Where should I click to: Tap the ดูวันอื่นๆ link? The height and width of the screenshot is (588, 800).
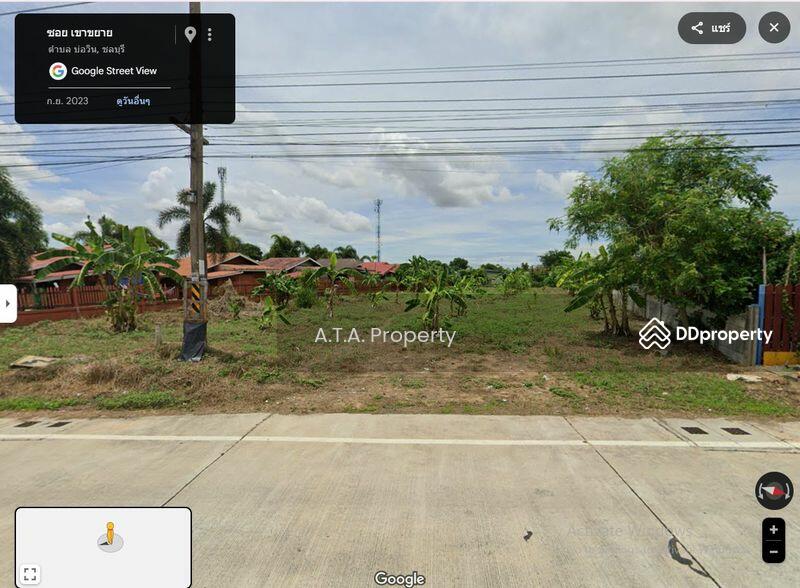tap(133, 101)
